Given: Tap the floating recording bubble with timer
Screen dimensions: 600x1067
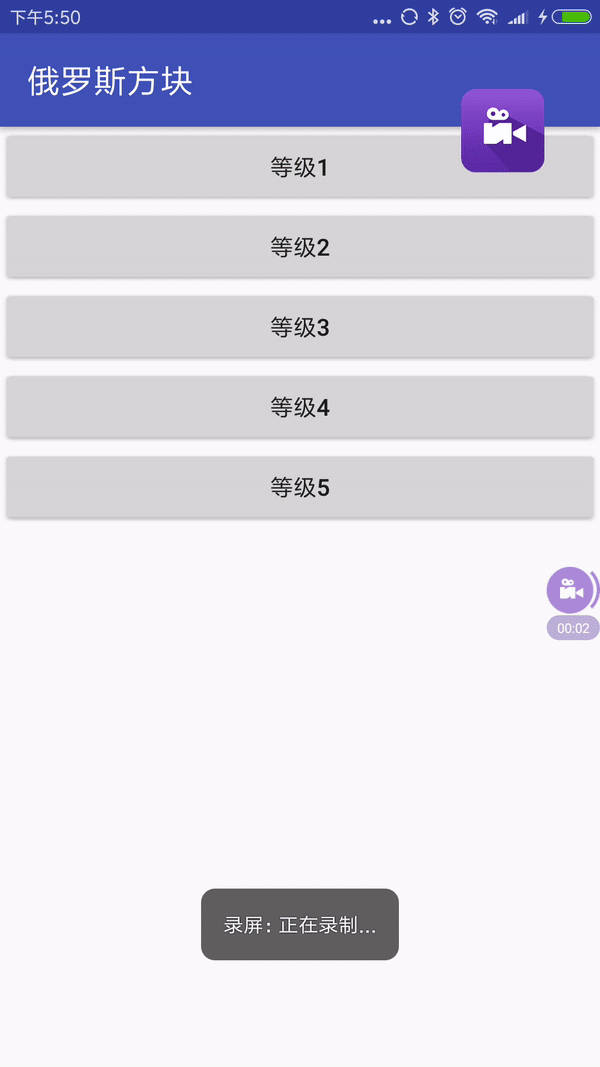Looking at the screenshot, I should (573, 603).
